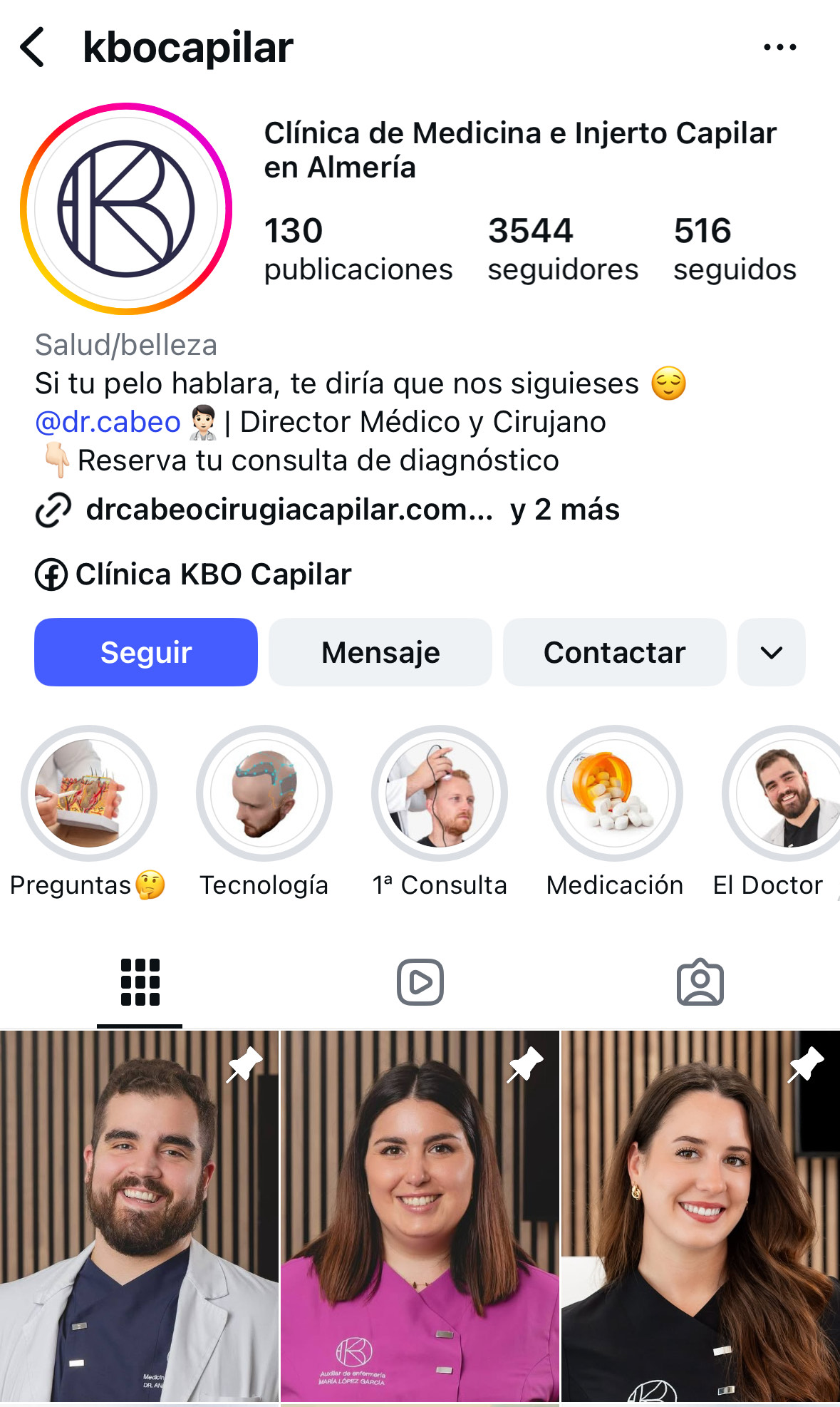Open the @dr.cabeo profile link
The width and height of the screenshot is (840, 1407).
pos(108,422)
